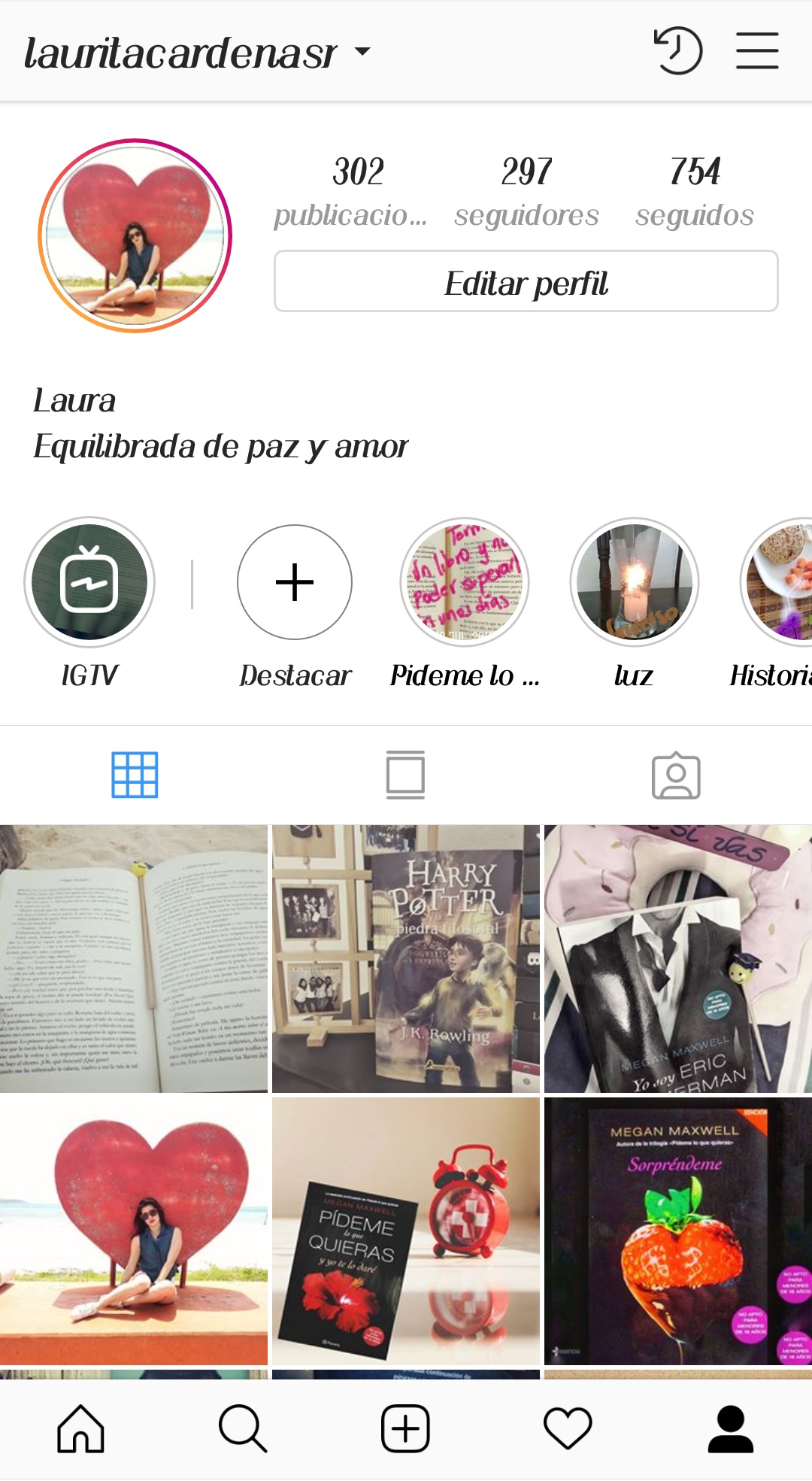Switch to the tagged photos tab

pos(676,775)
